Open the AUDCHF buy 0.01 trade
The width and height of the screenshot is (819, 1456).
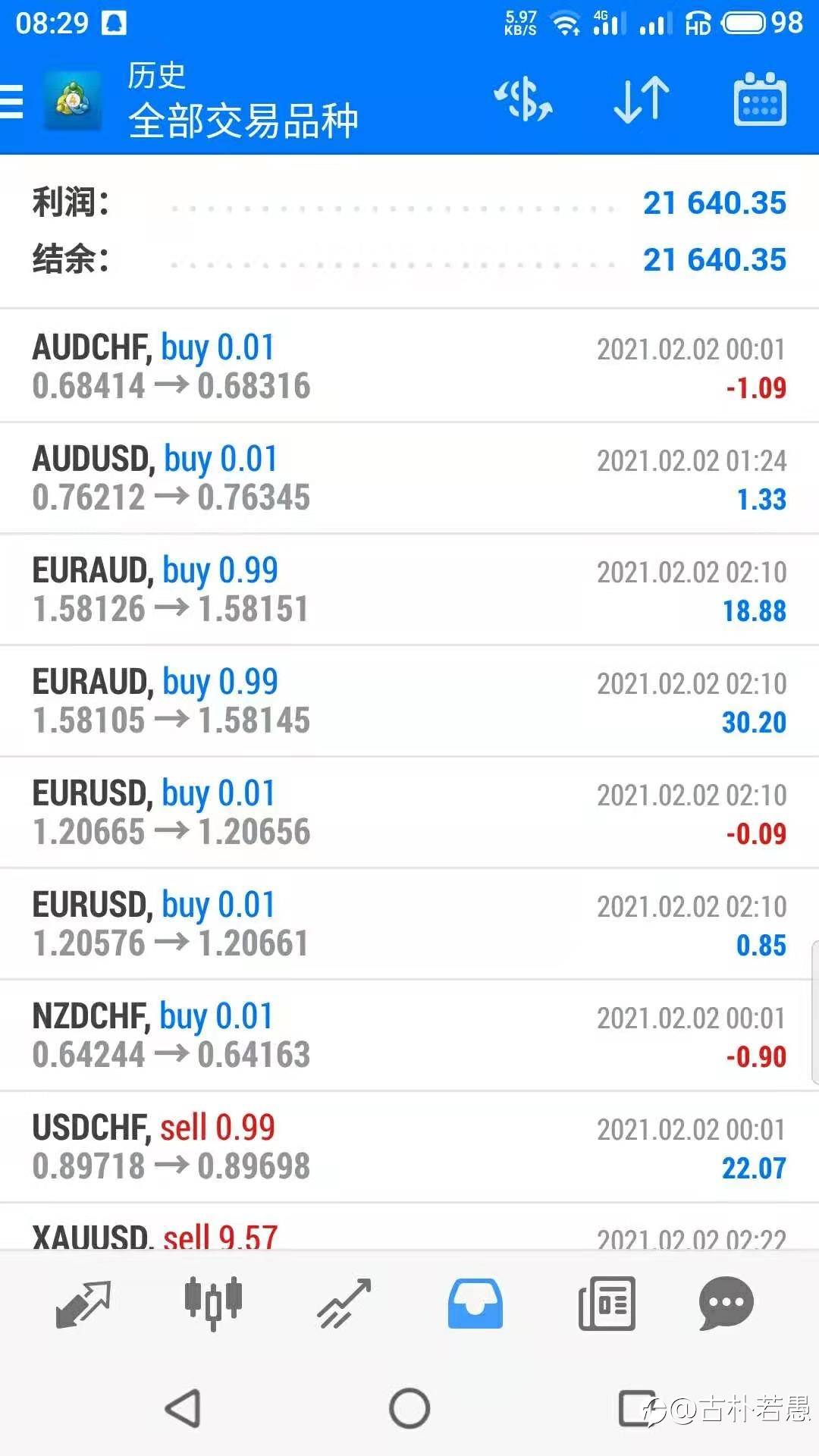[x=409, y=367]
